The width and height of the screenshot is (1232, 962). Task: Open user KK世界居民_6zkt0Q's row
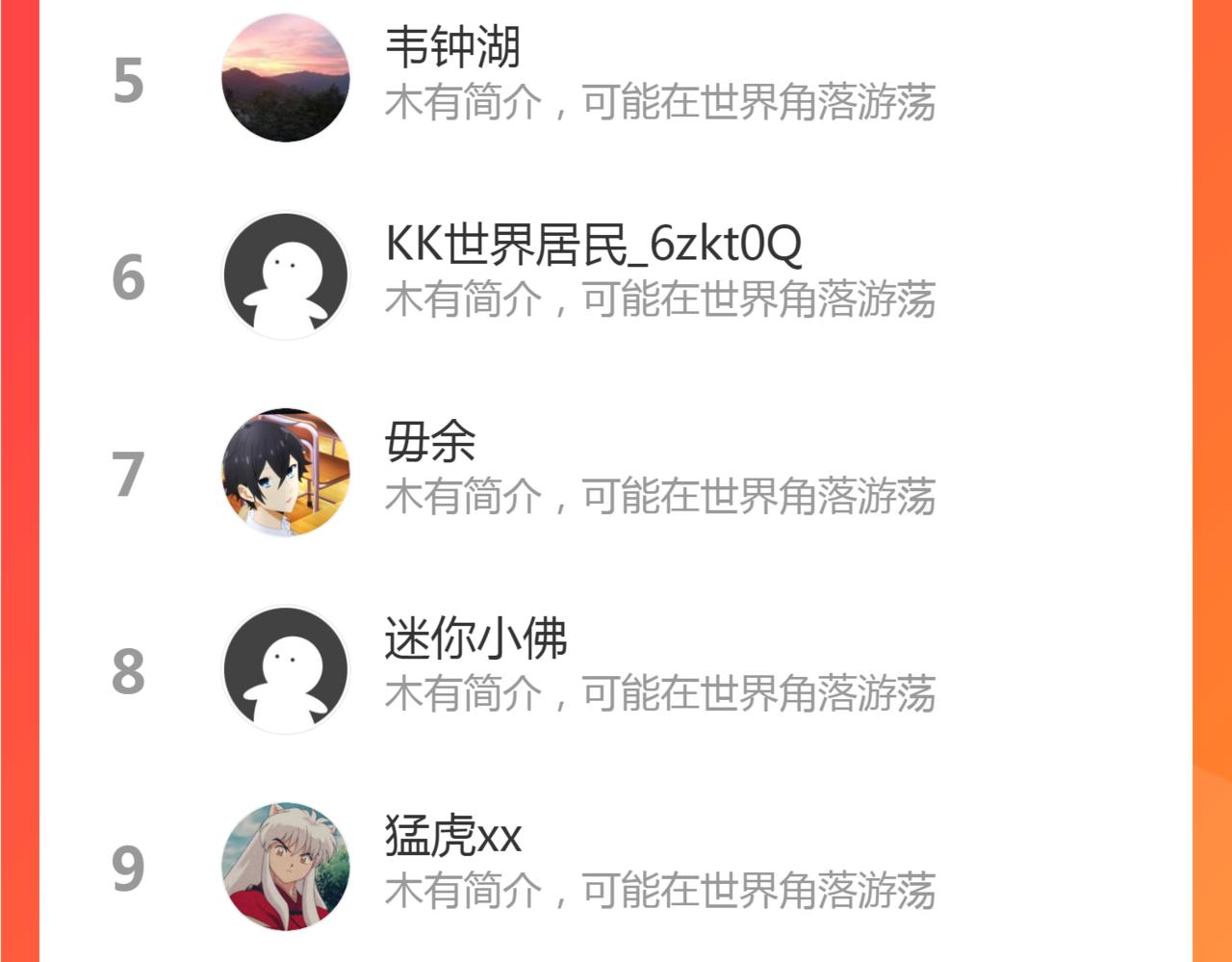pyautogui.click(x=616, y=276)
